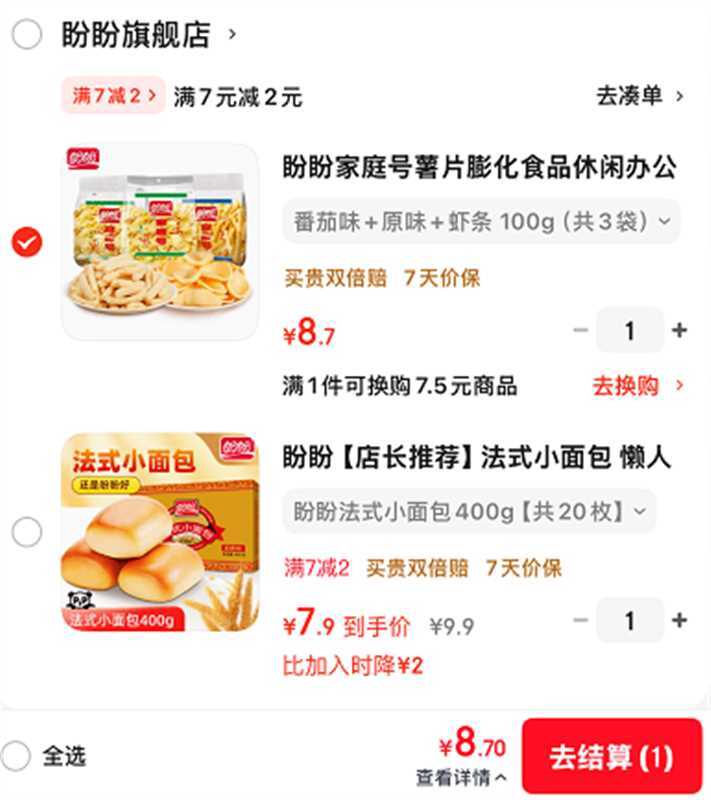Tap the 满7减2 coupon tag

coord(114,96)
